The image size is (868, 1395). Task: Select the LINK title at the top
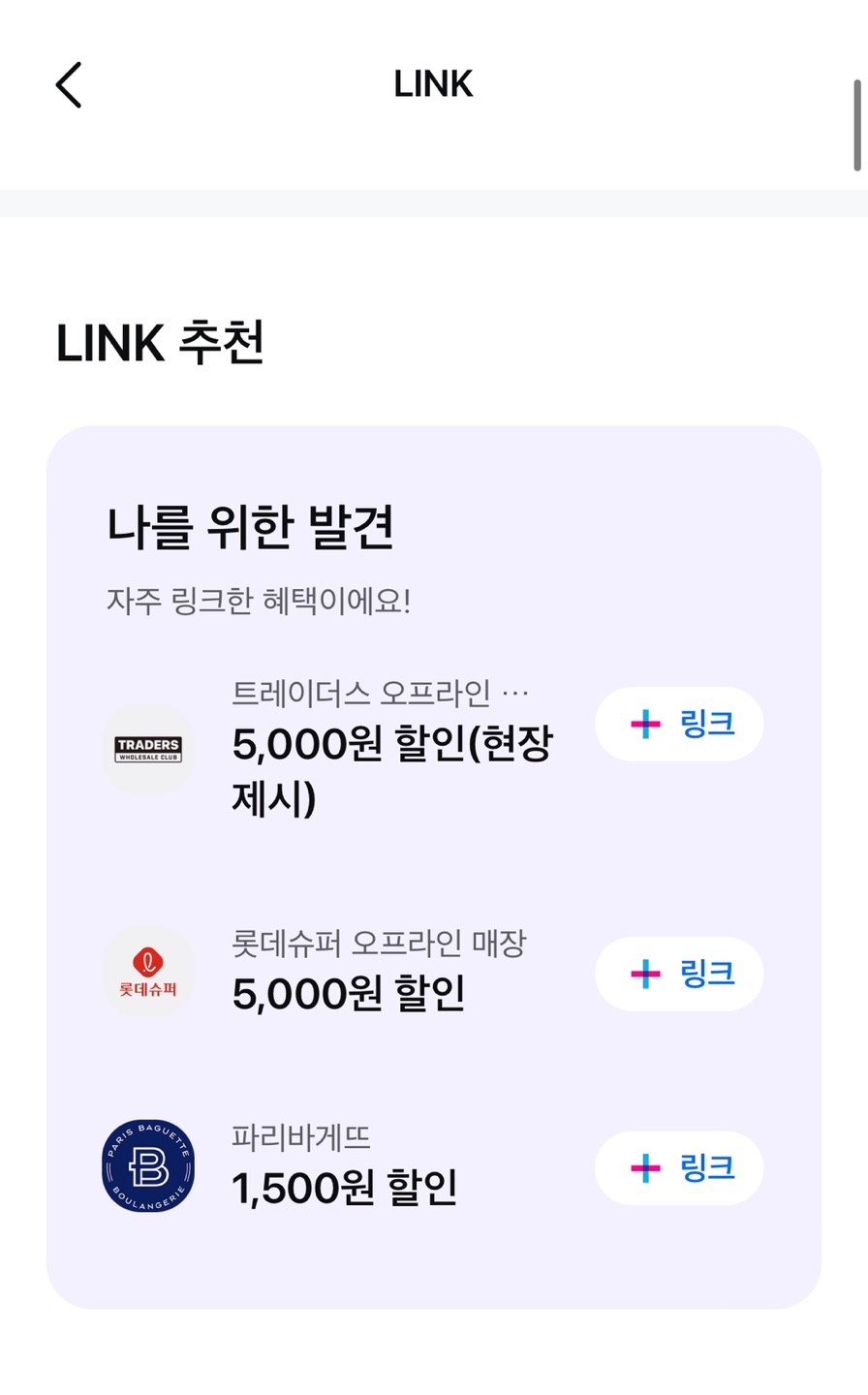point(432,84)
